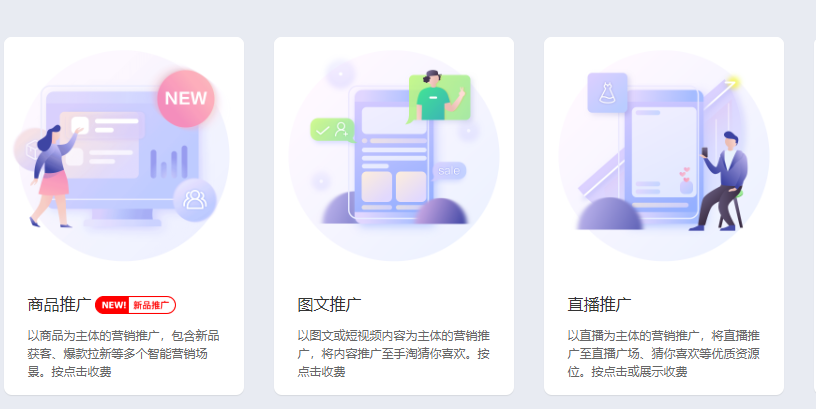Choose the 直播推广 card
The height and width of the screenshot is (409, 816).
(x=664, y=216)
